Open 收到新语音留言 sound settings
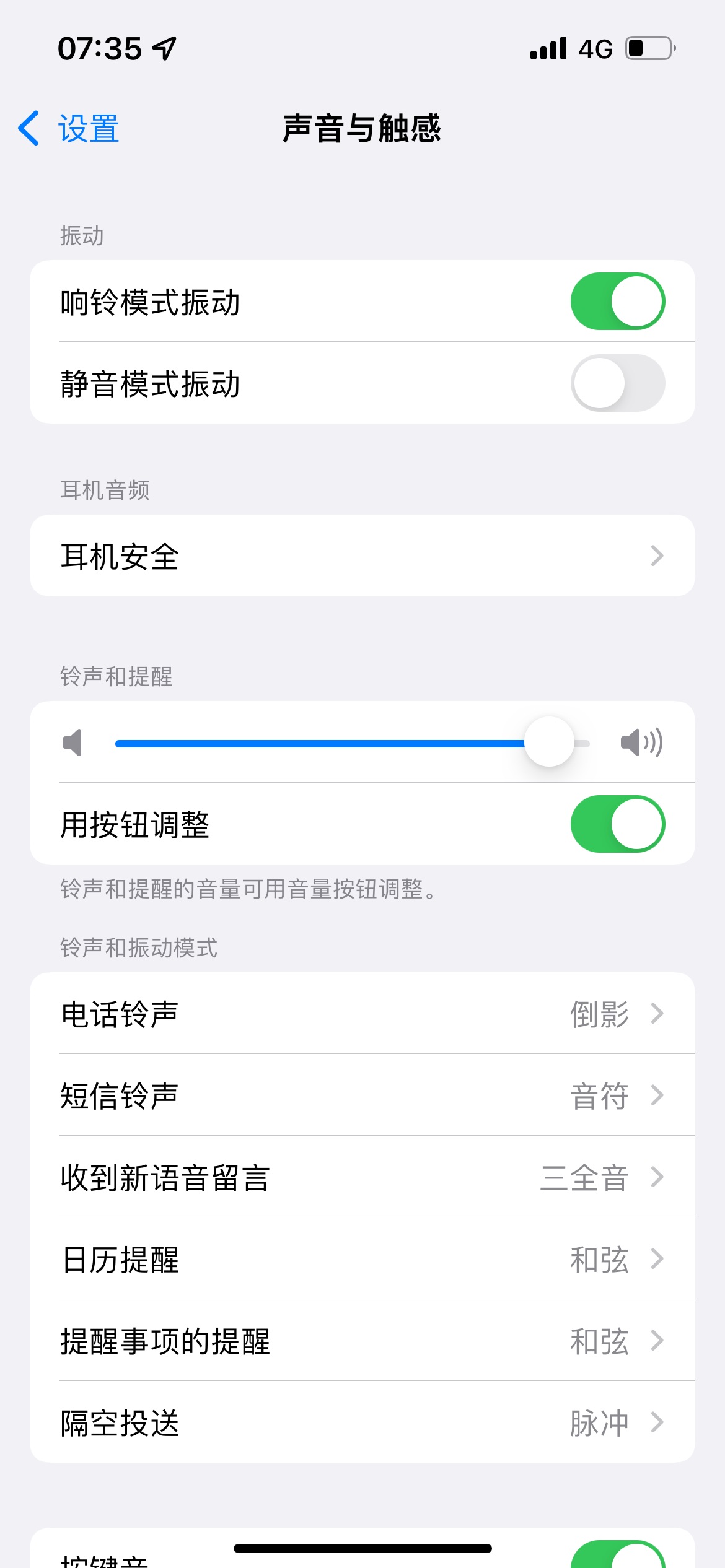Viewport: 725px width, 1568px height. [x=362, y=1178]
